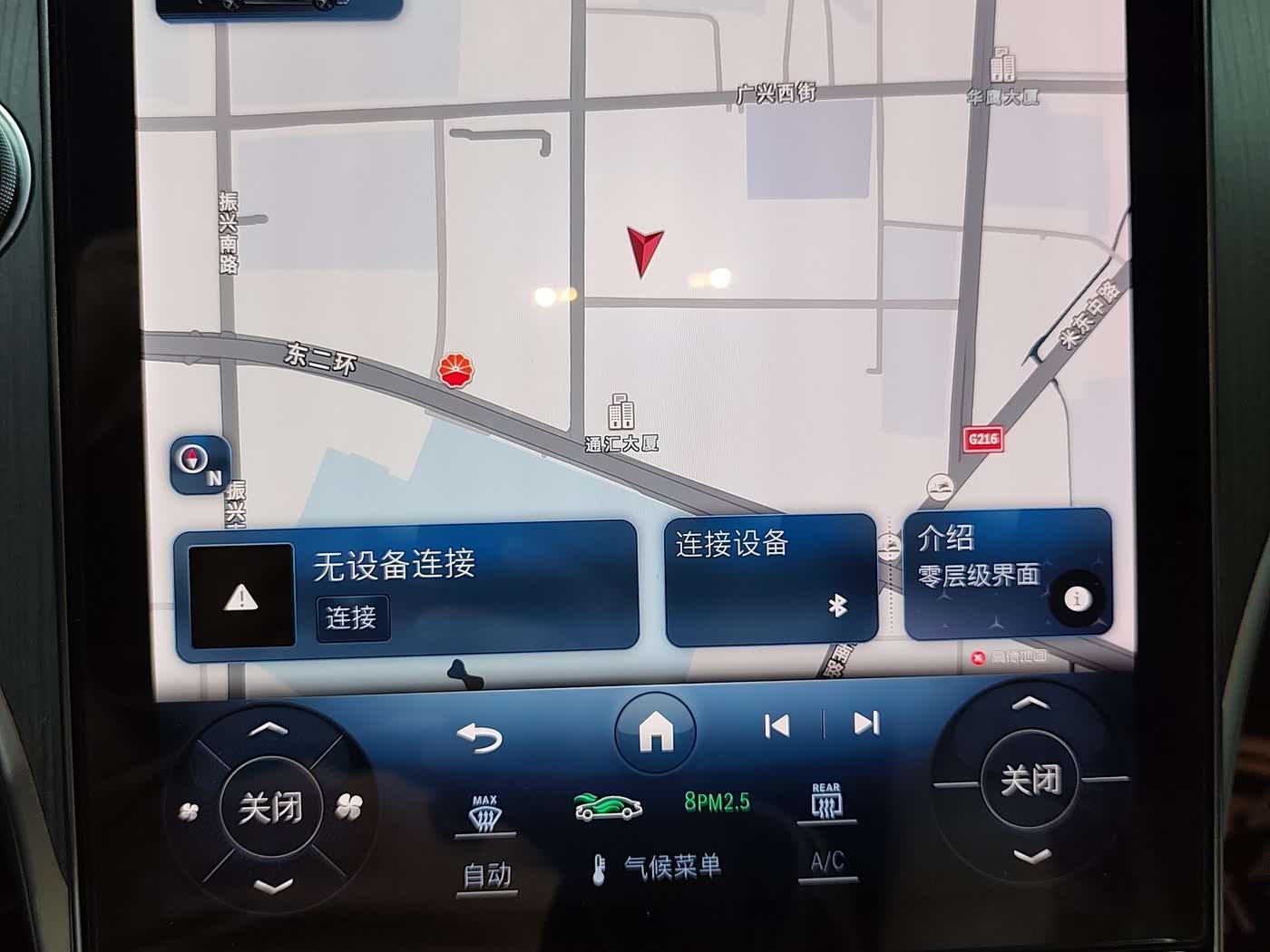Viewport: 1270px width, 952px height.
Task: Tap the 连接 button under 无设备连接
Action: (x=353, y=617)
